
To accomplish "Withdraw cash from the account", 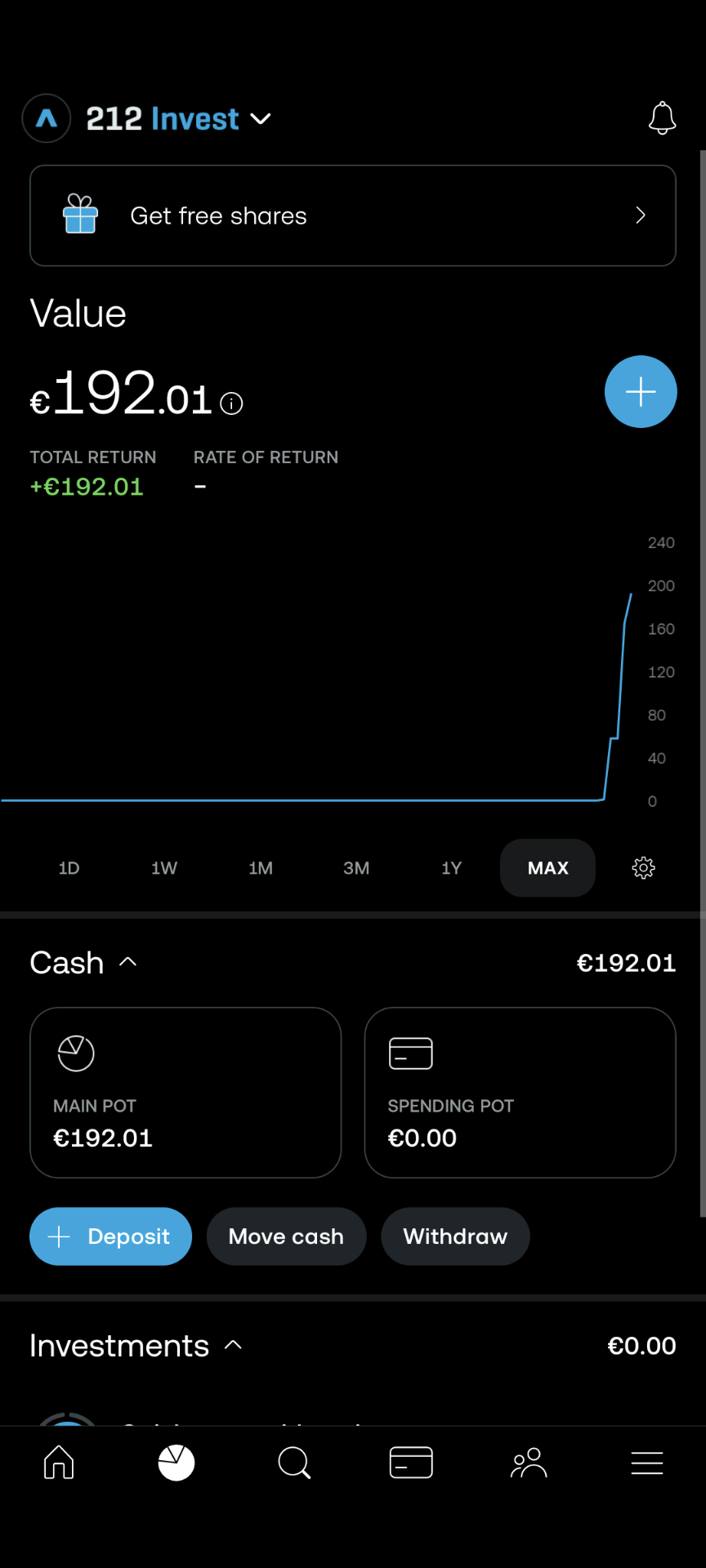I will point(455,1236).
